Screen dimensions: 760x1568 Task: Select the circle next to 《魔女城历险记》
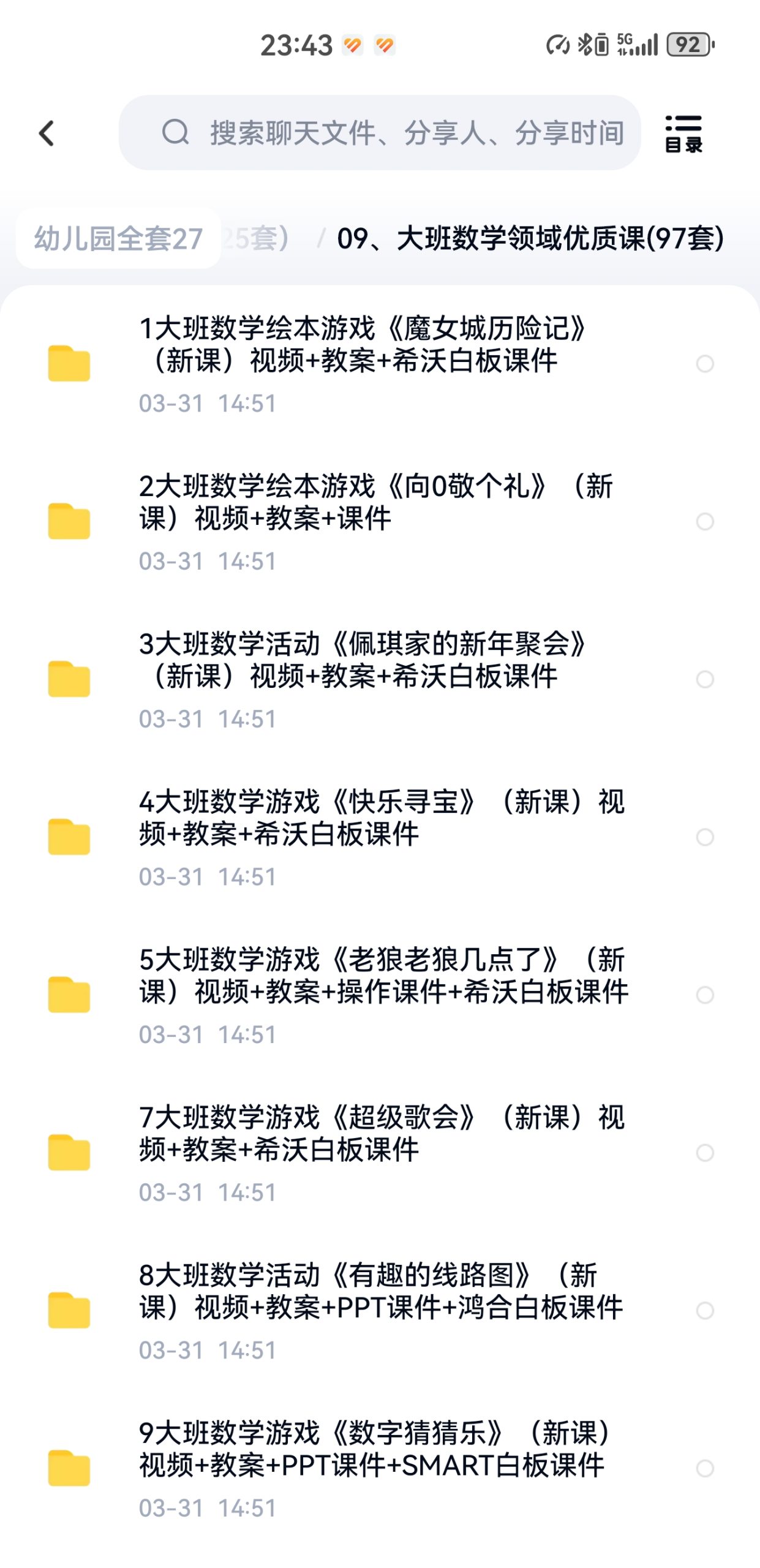[x=705, y=364]
